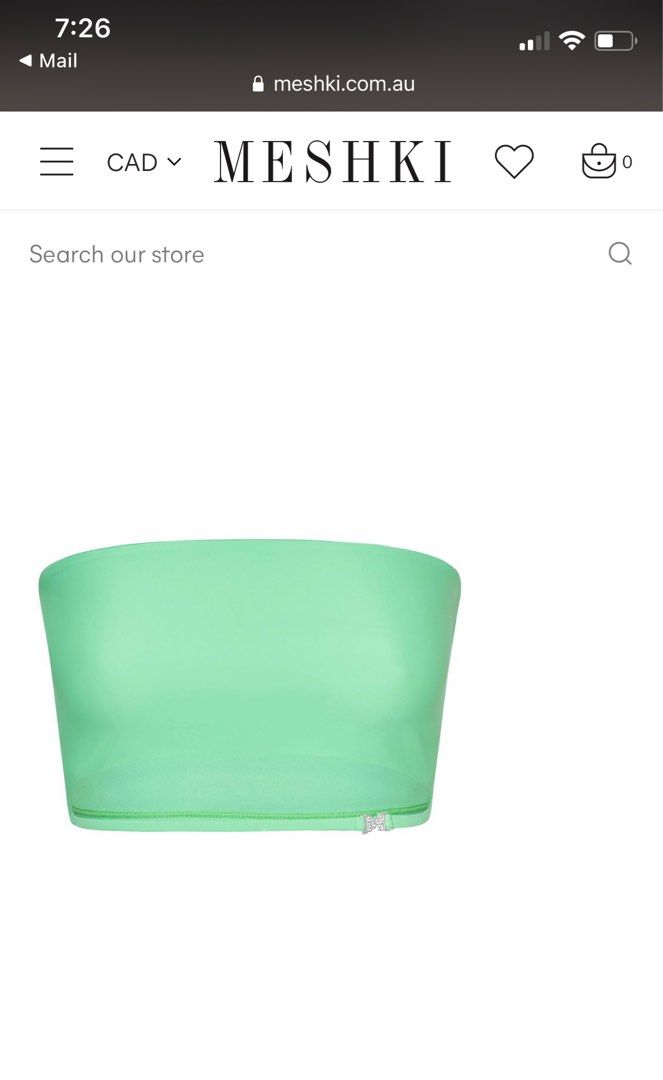
Task: Tap the magnifier search icon
Action: tap(620, 254)
